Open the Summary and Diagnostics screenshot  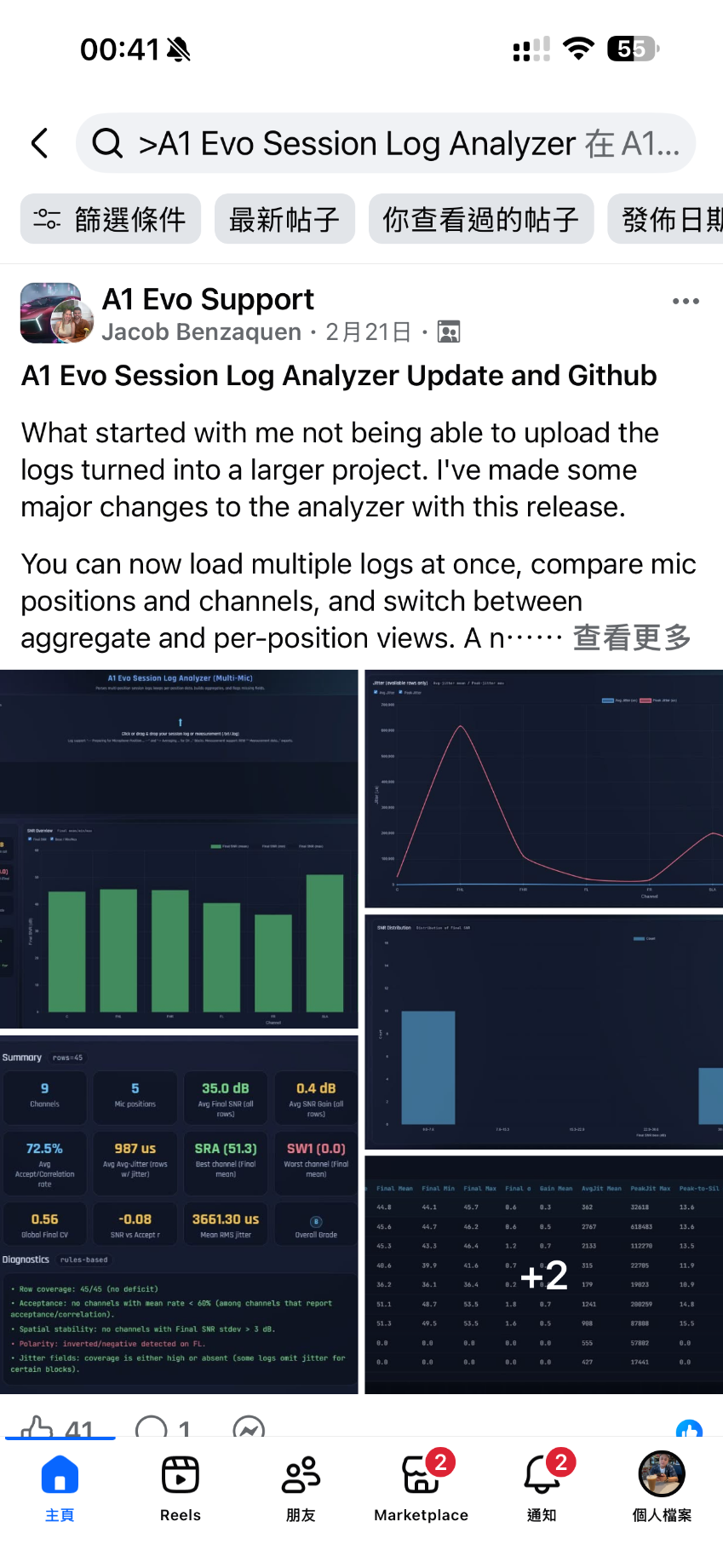(x=179, y=1214)
